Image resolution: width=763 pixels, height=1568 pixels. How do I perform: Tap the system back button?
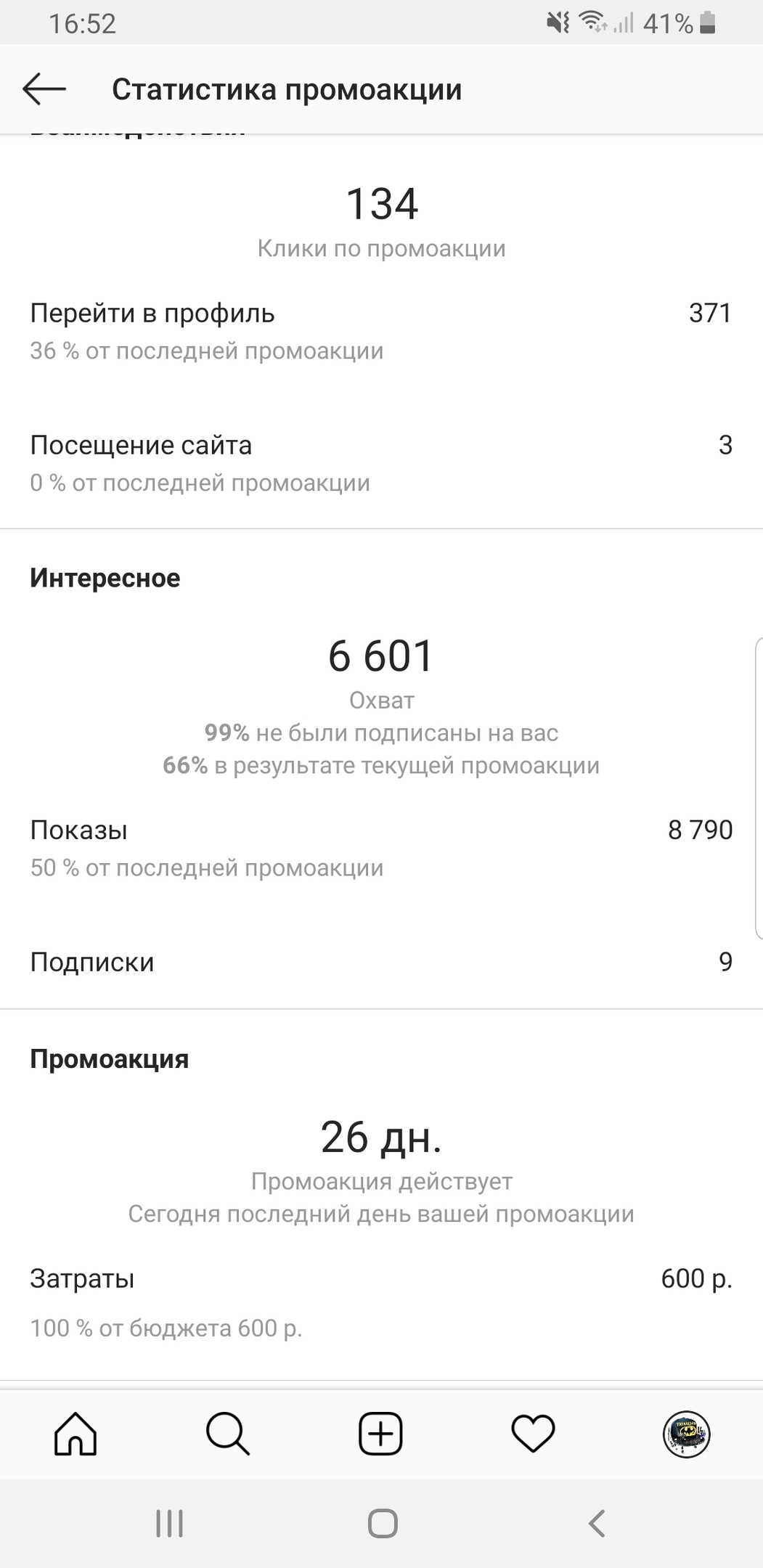(597, 1523)
